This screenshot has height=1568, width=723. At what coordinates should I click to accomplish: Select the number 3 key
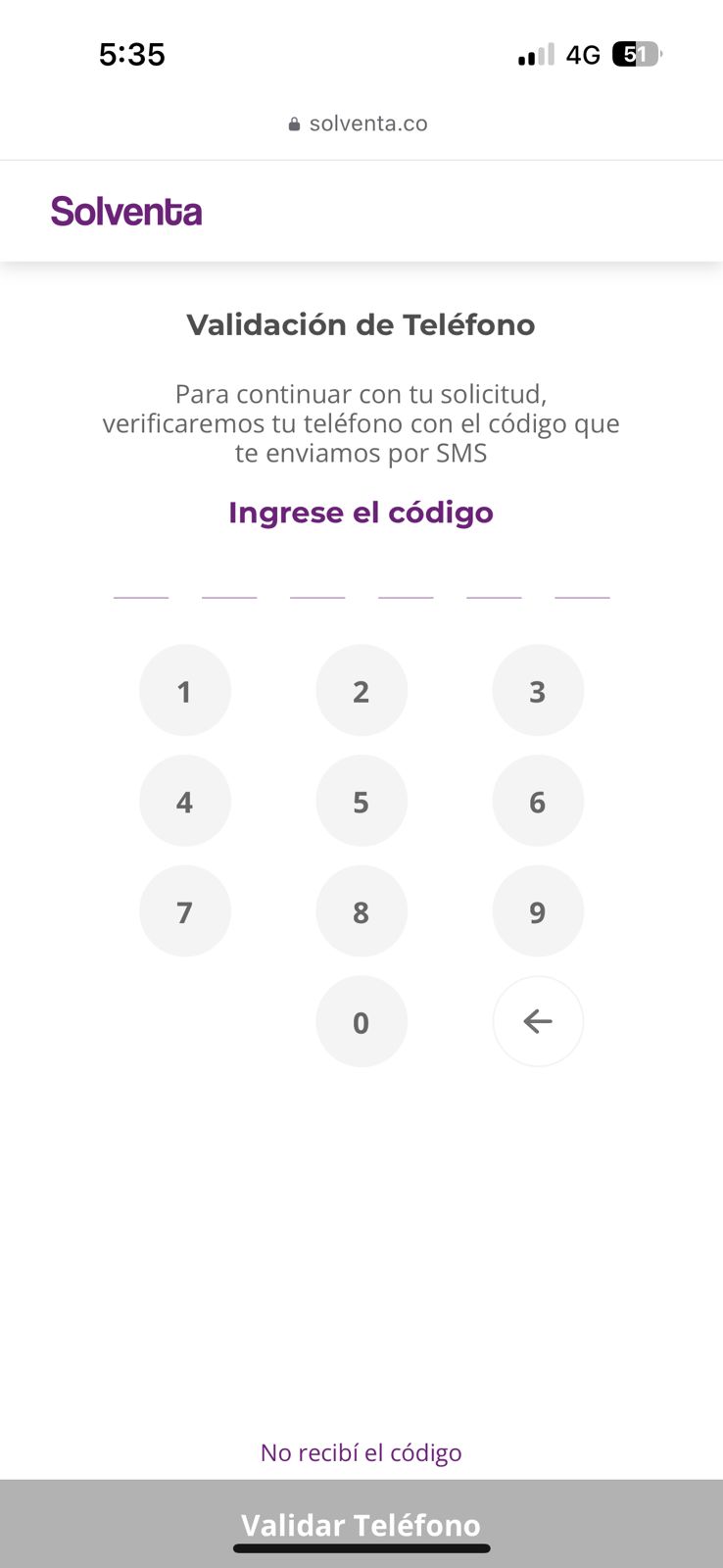pos(537,691)
